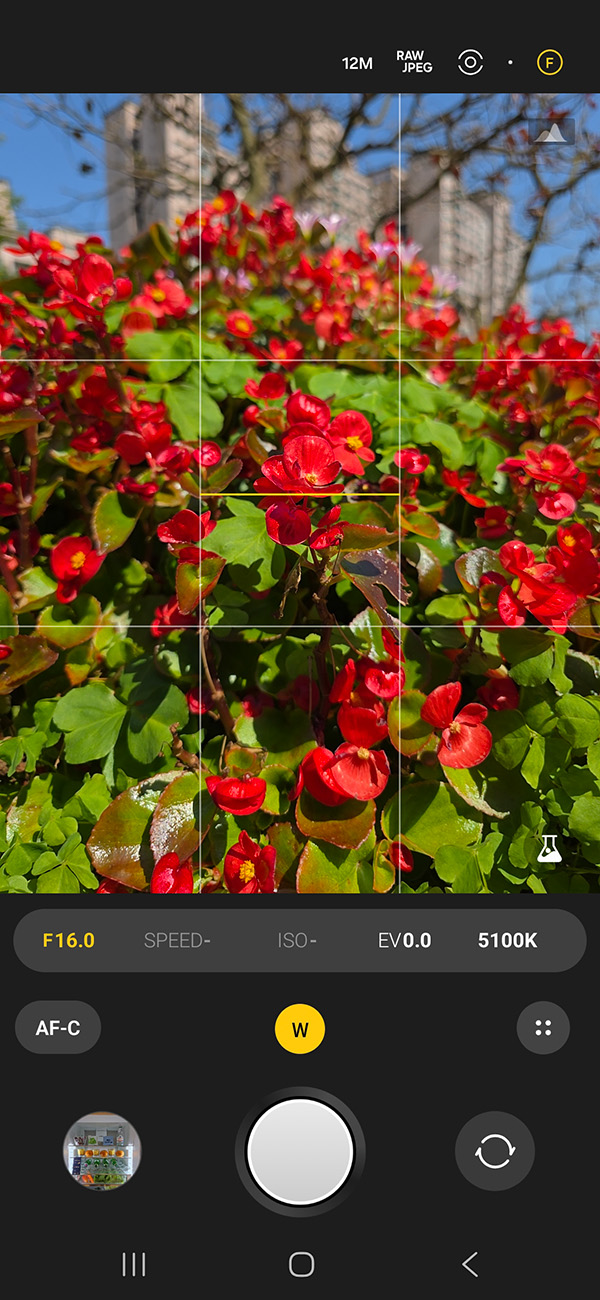
Task: Select the ISO setting
Action: [x=297, y=940]
